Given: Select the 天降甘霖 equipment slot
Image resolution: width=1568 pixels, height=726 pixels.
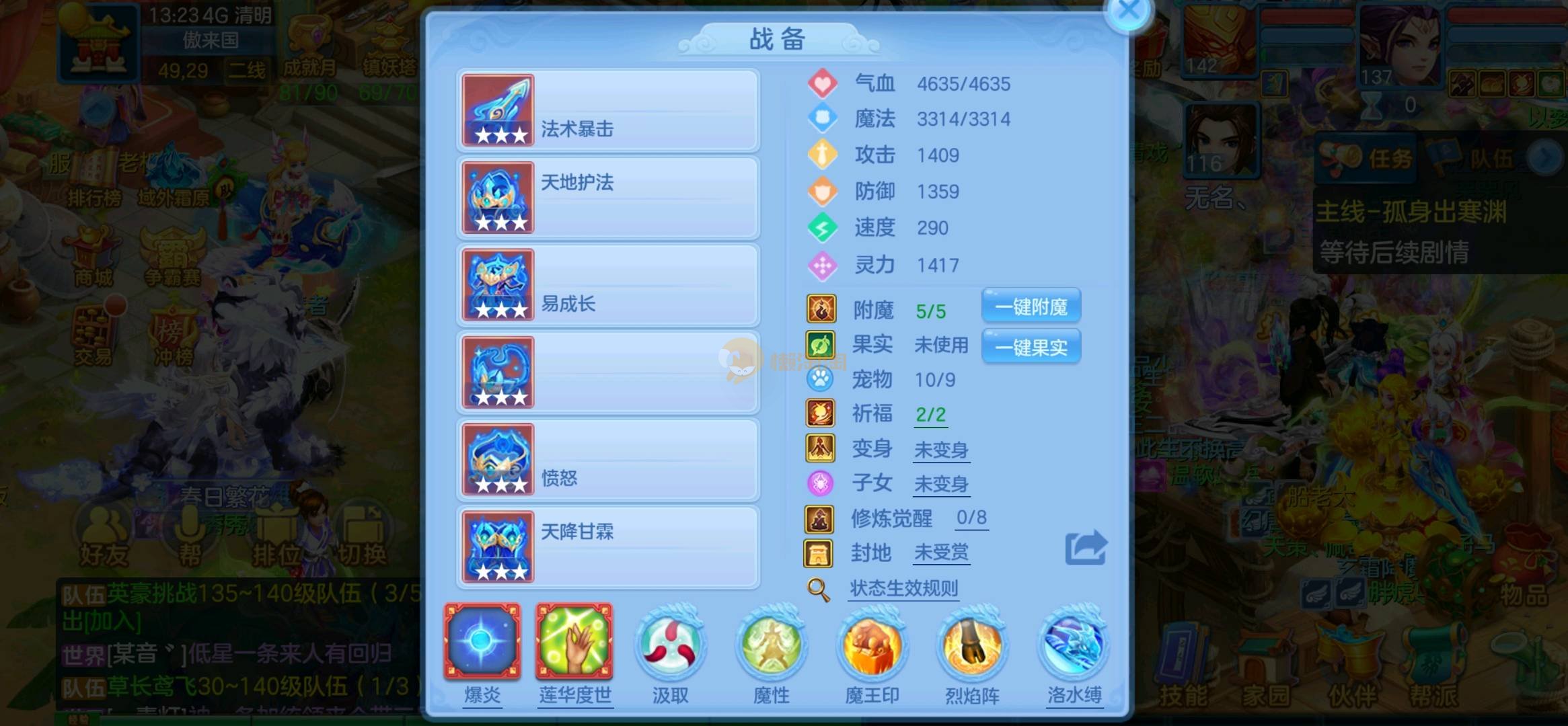Looking at the screenshot, I should coord(608,548).
